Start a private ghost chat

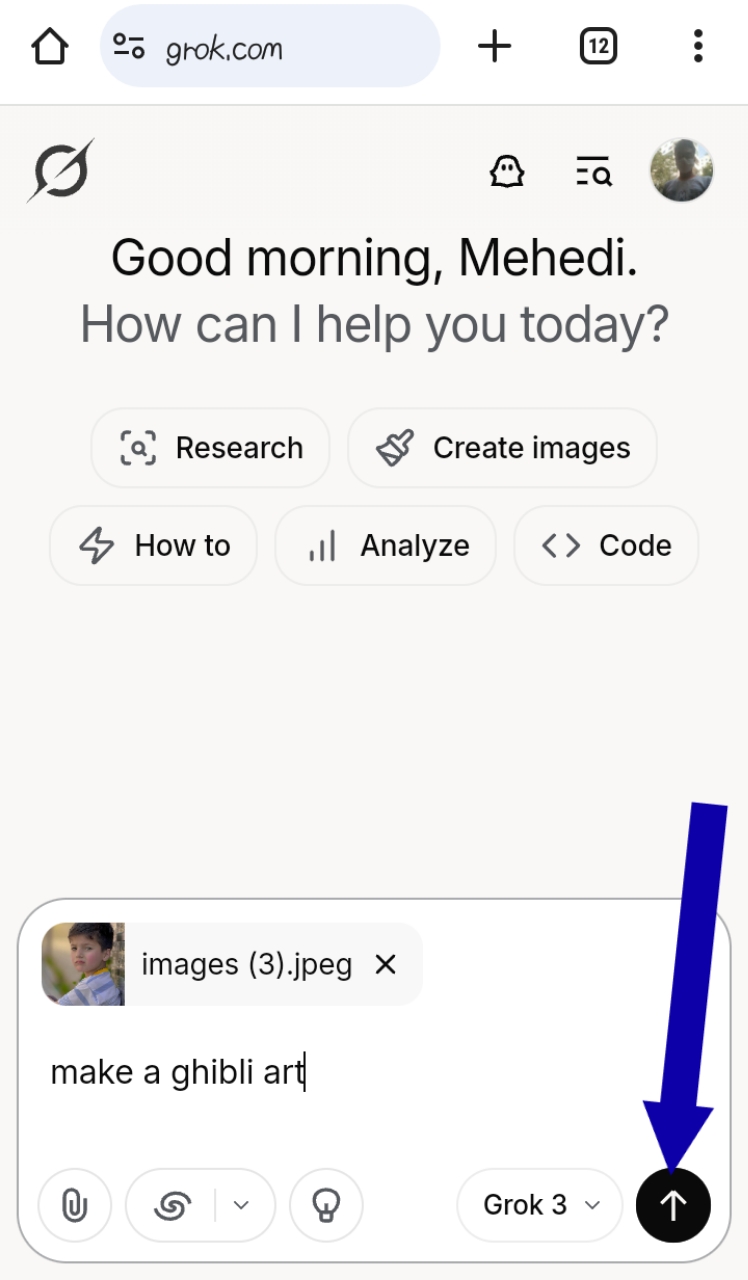pyautogui.click(x=507, y=172)
